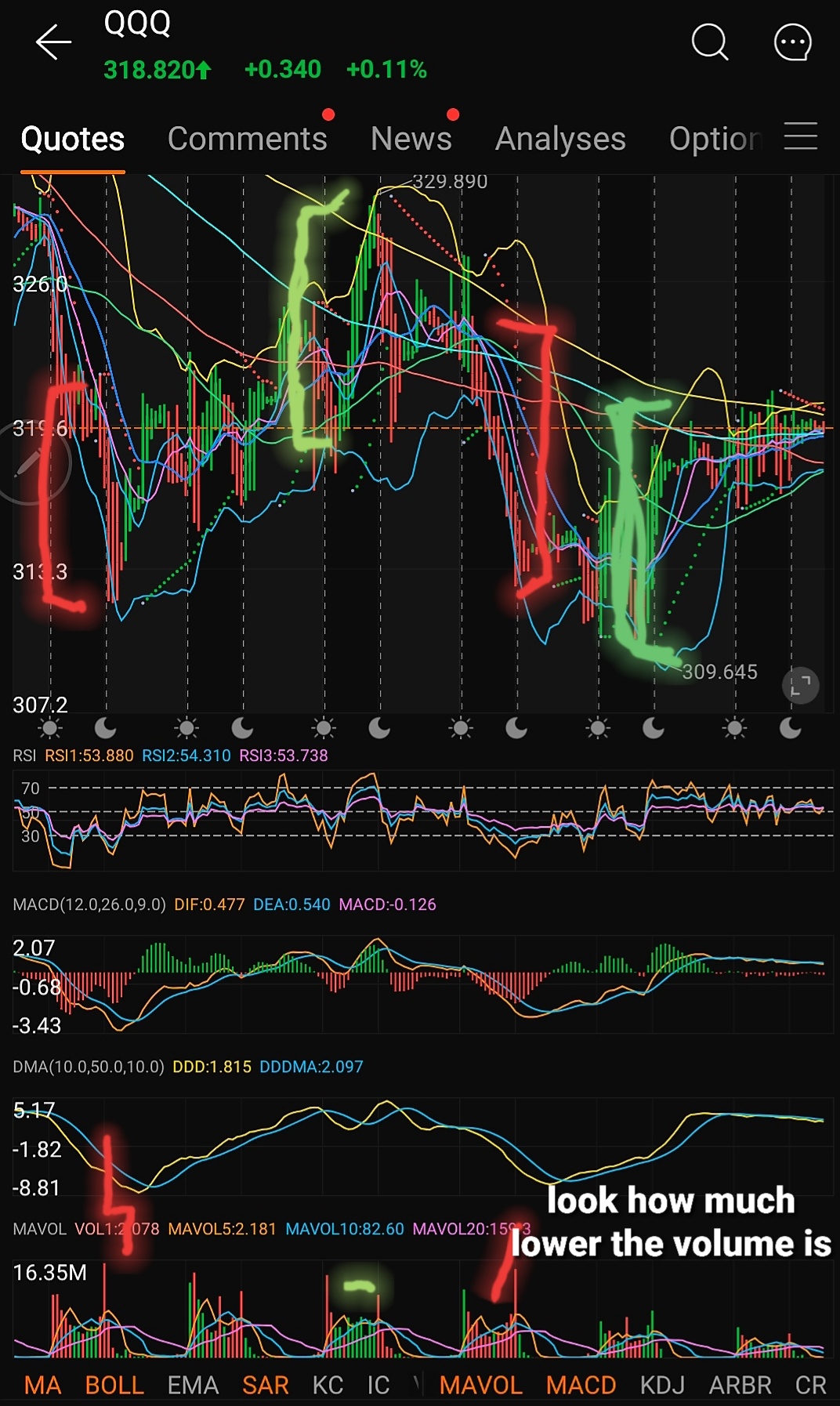The width and height of the screenshot is (840, 1406).
Task: Enable the IC indicator
Action: click(x=378, y=1385)
